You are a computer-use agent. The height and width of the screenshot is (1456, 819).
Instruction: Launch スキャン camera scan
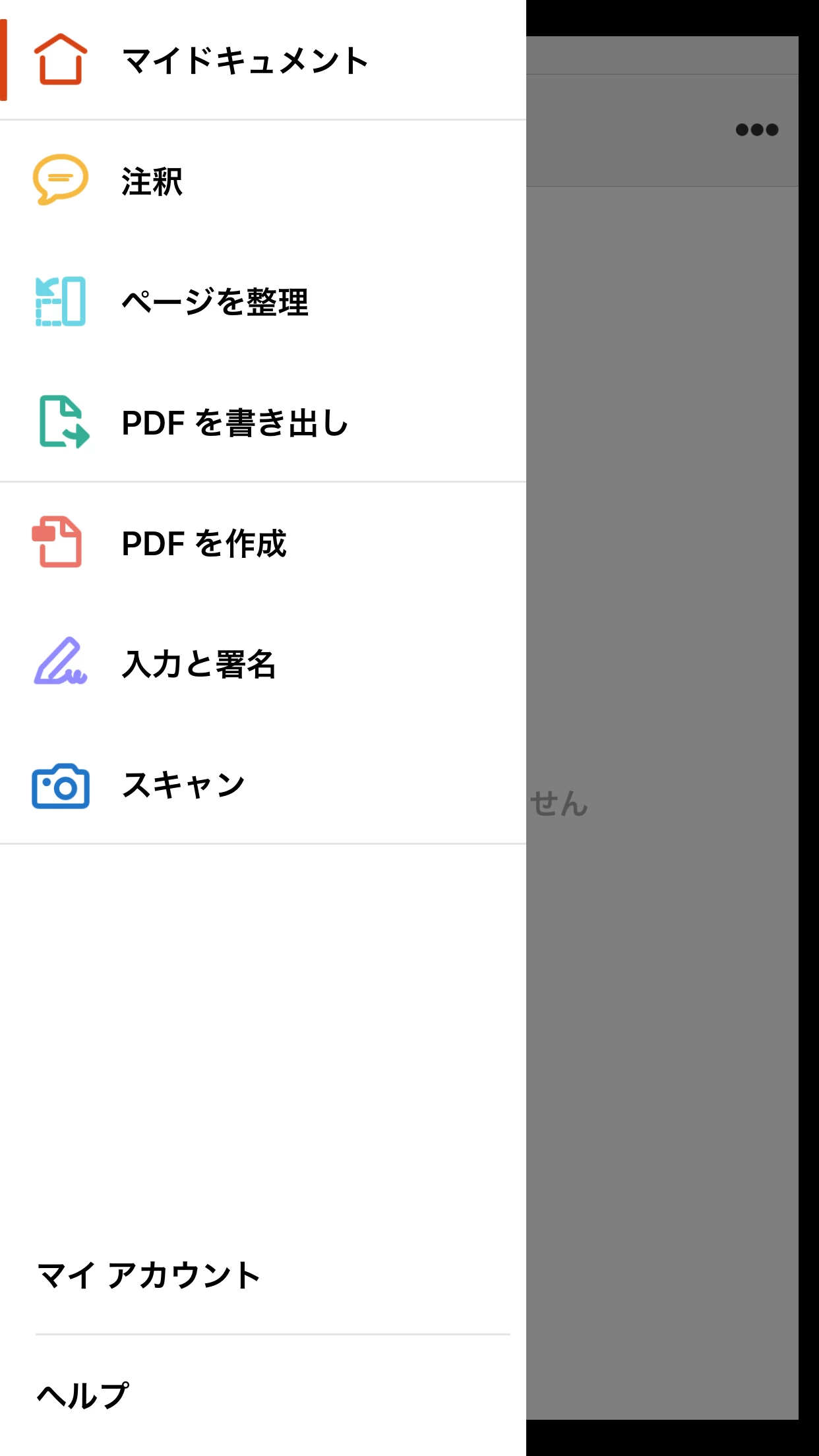(x=183, y=785)
